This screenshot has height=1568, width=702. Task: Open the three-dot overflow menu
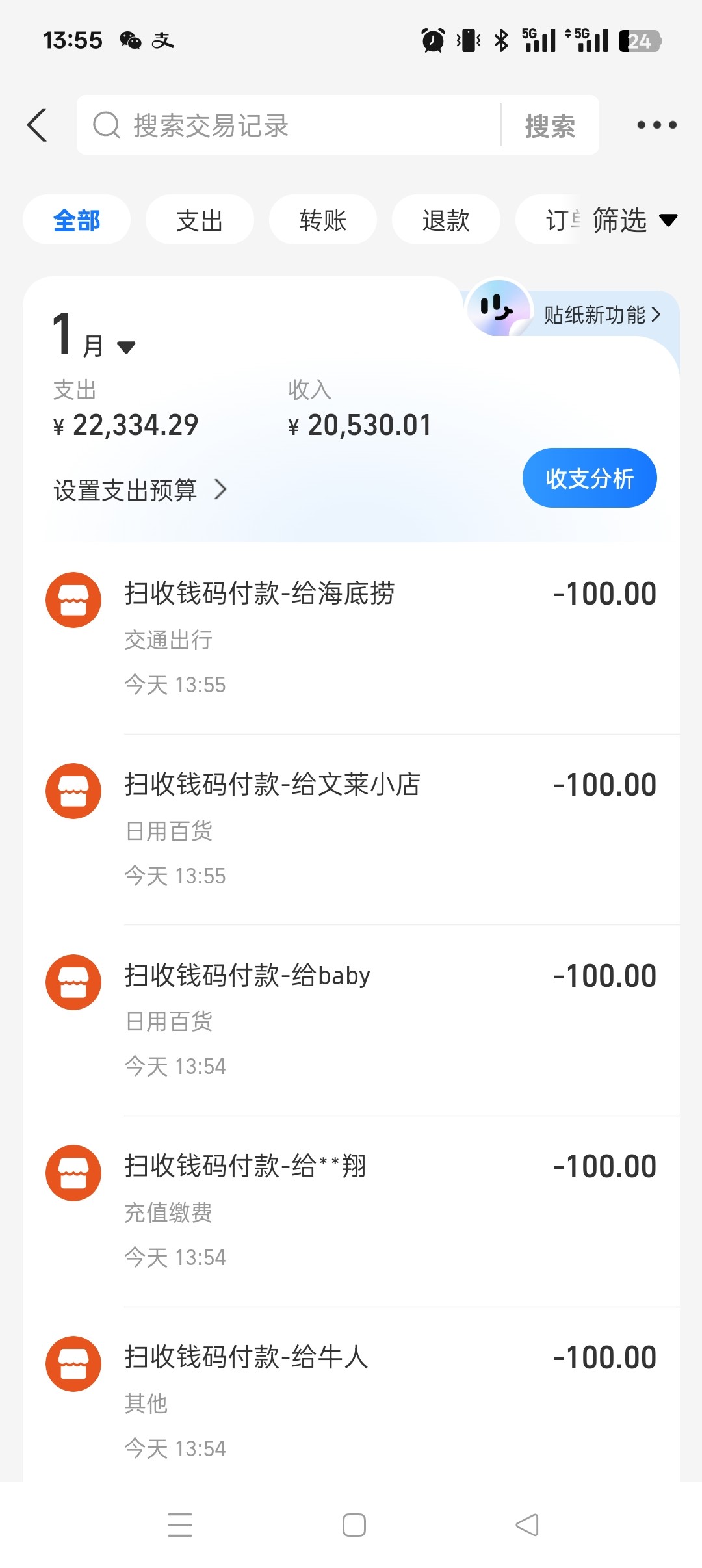click(656, 125)
